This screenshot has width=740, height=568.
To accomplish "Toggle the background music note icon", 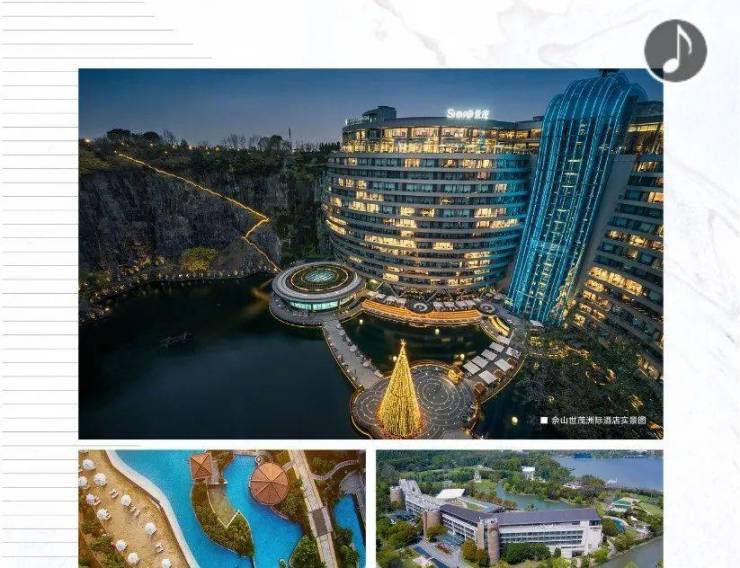I will (x=675, y=51).
